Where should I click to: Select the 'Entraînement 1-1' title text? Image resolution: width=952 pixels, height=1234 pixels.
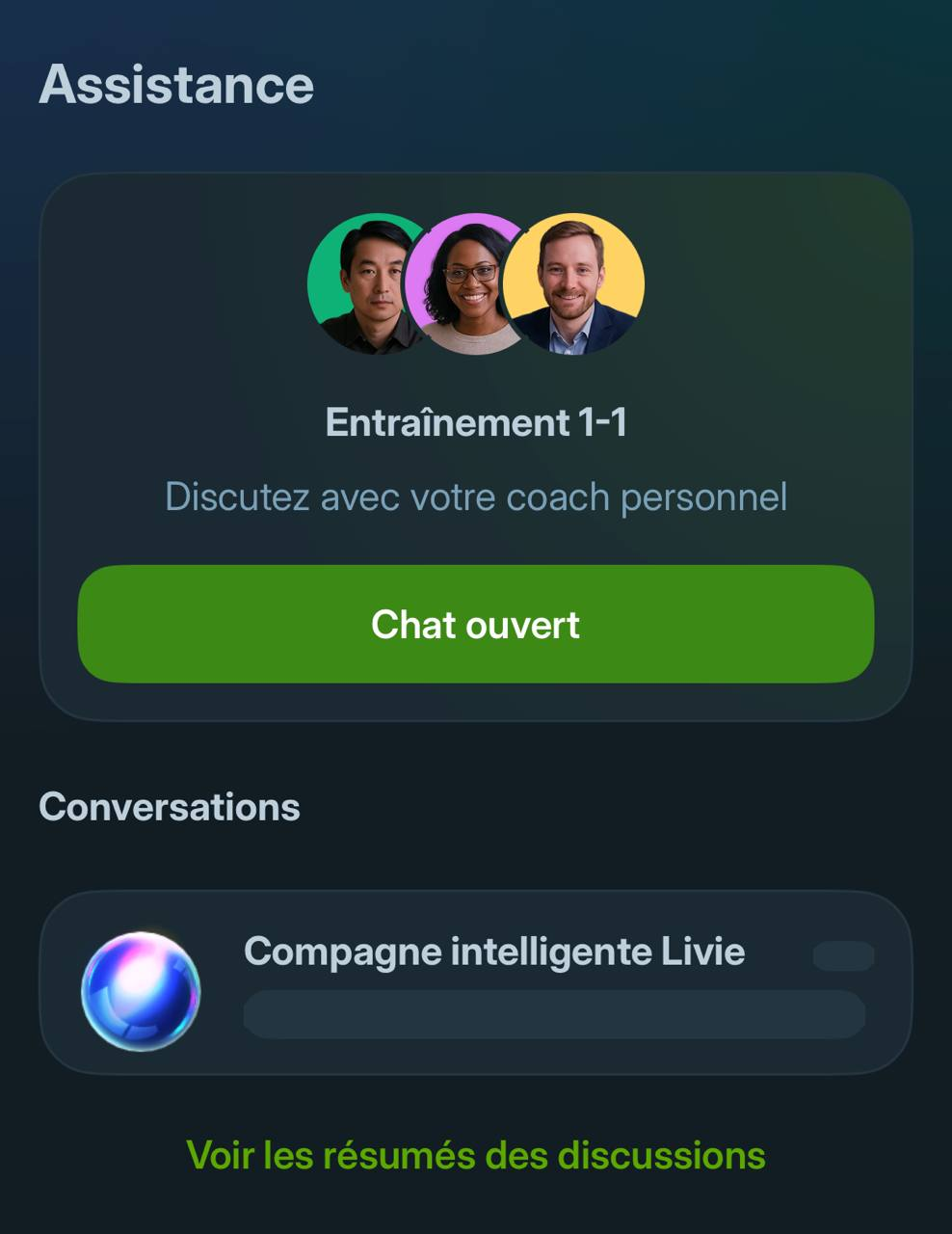click(x=475, y=421)
